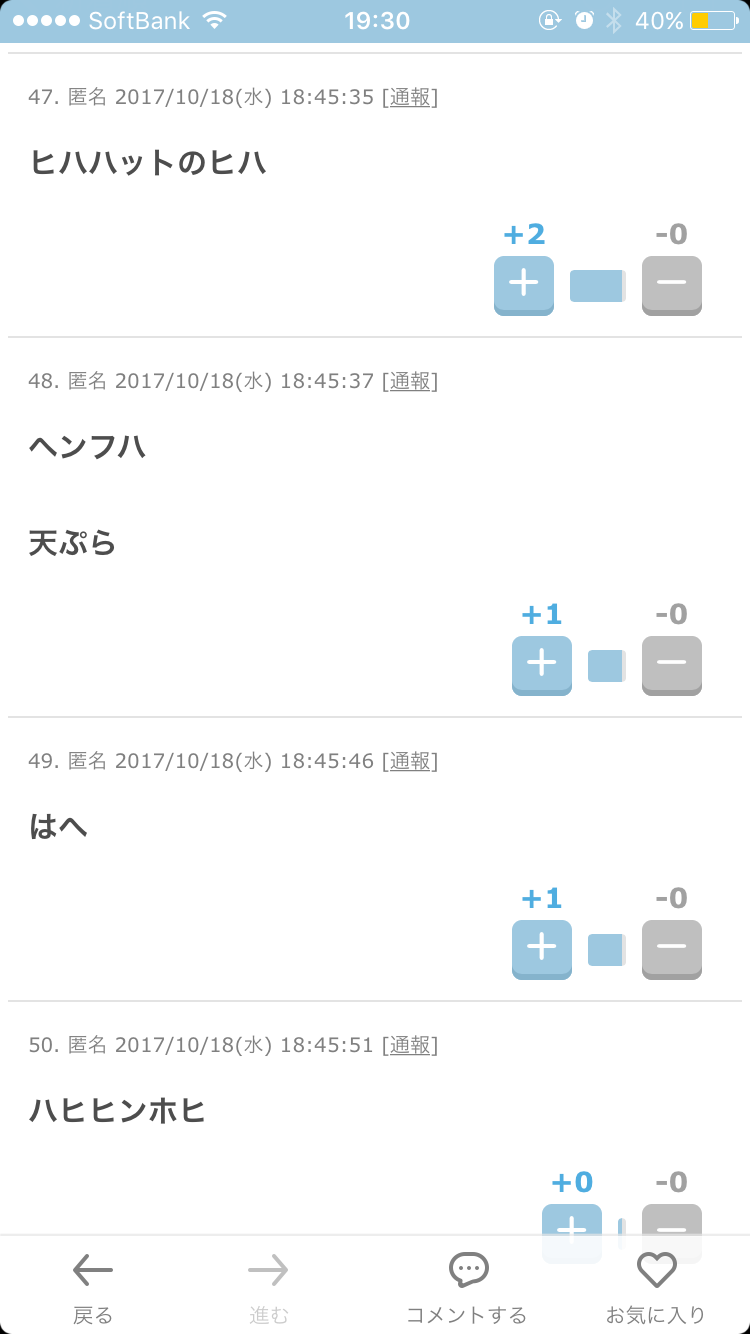
Task: Report comment 49 via 通報 link
Action: [410, 761]
